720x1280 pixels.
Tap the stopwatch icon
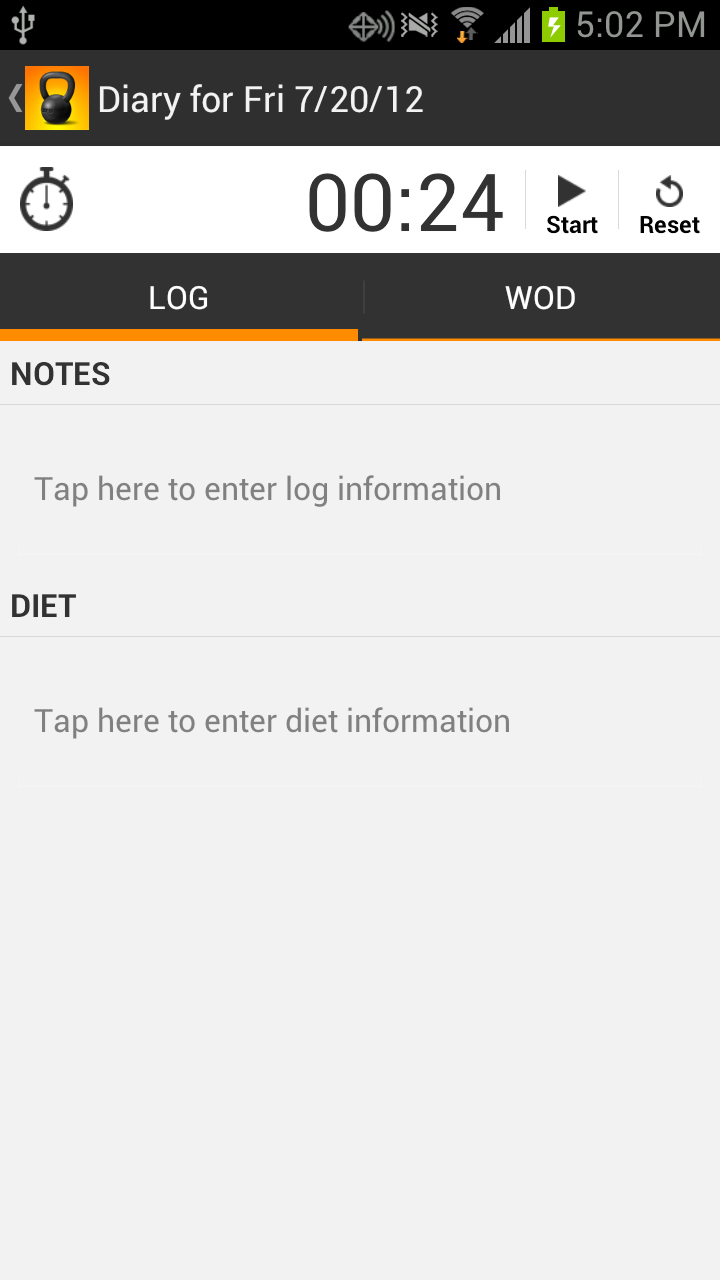(x=47, y=200)
